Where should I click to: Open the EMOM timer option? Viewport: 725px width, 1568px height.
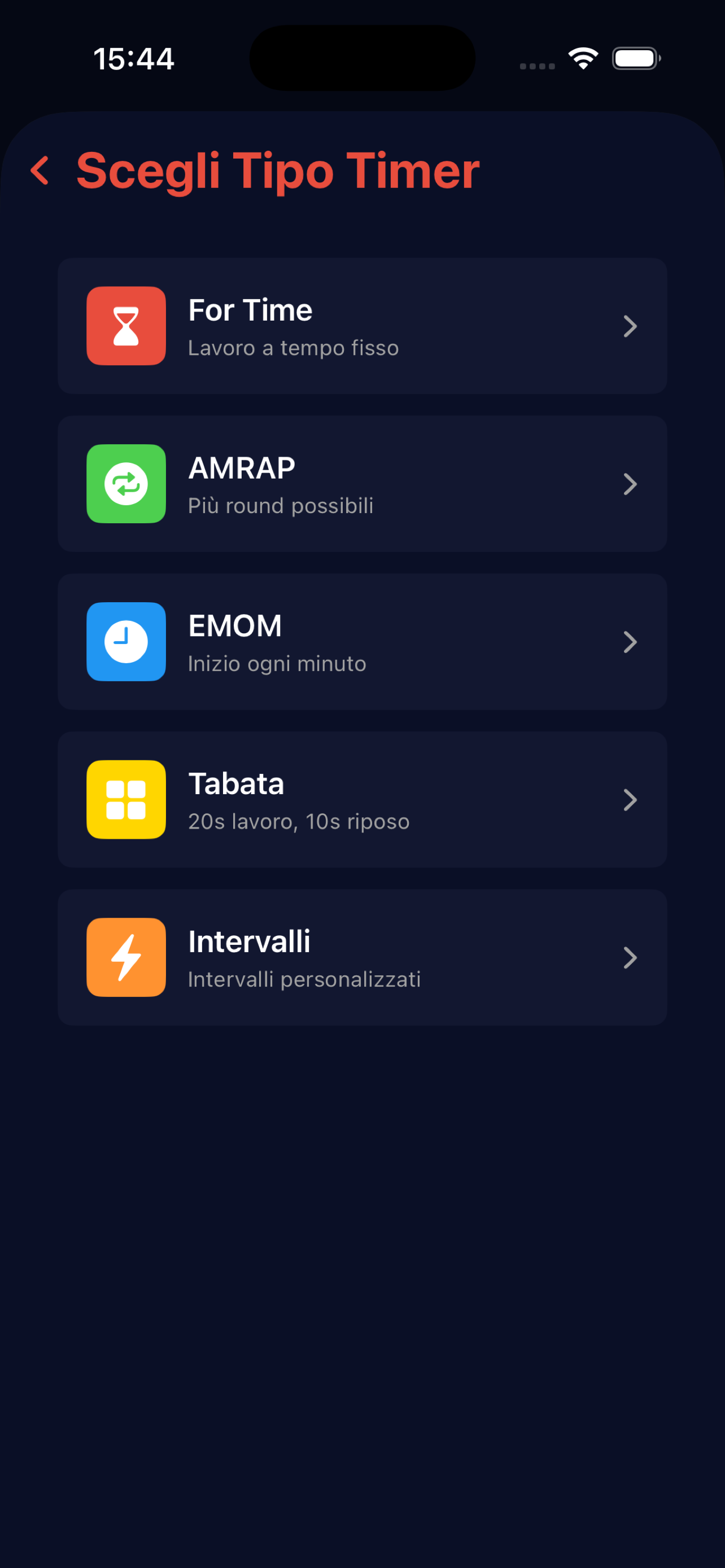(362, 642)
